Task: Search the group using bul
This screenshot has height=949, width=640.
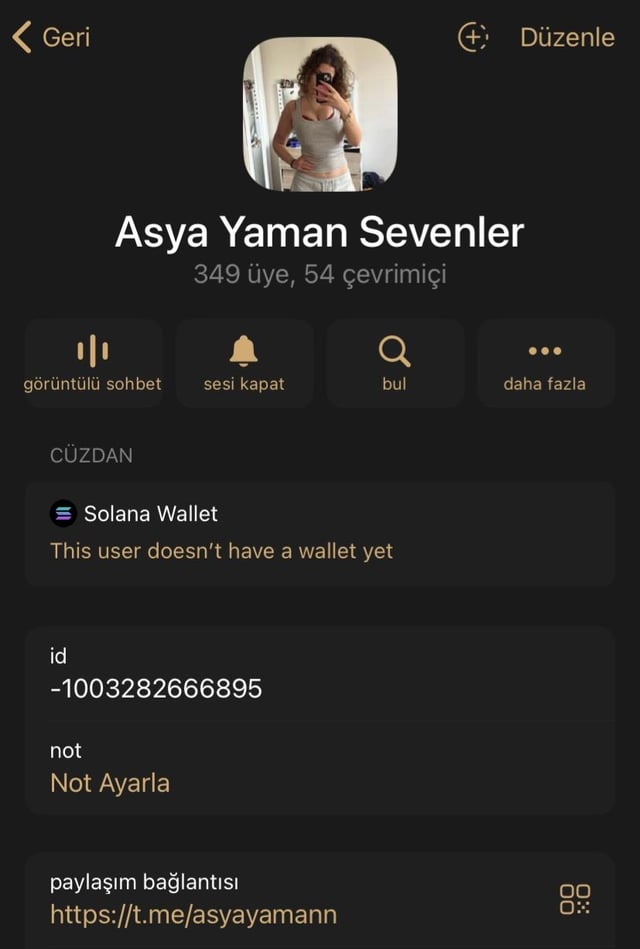Action: 394,363
